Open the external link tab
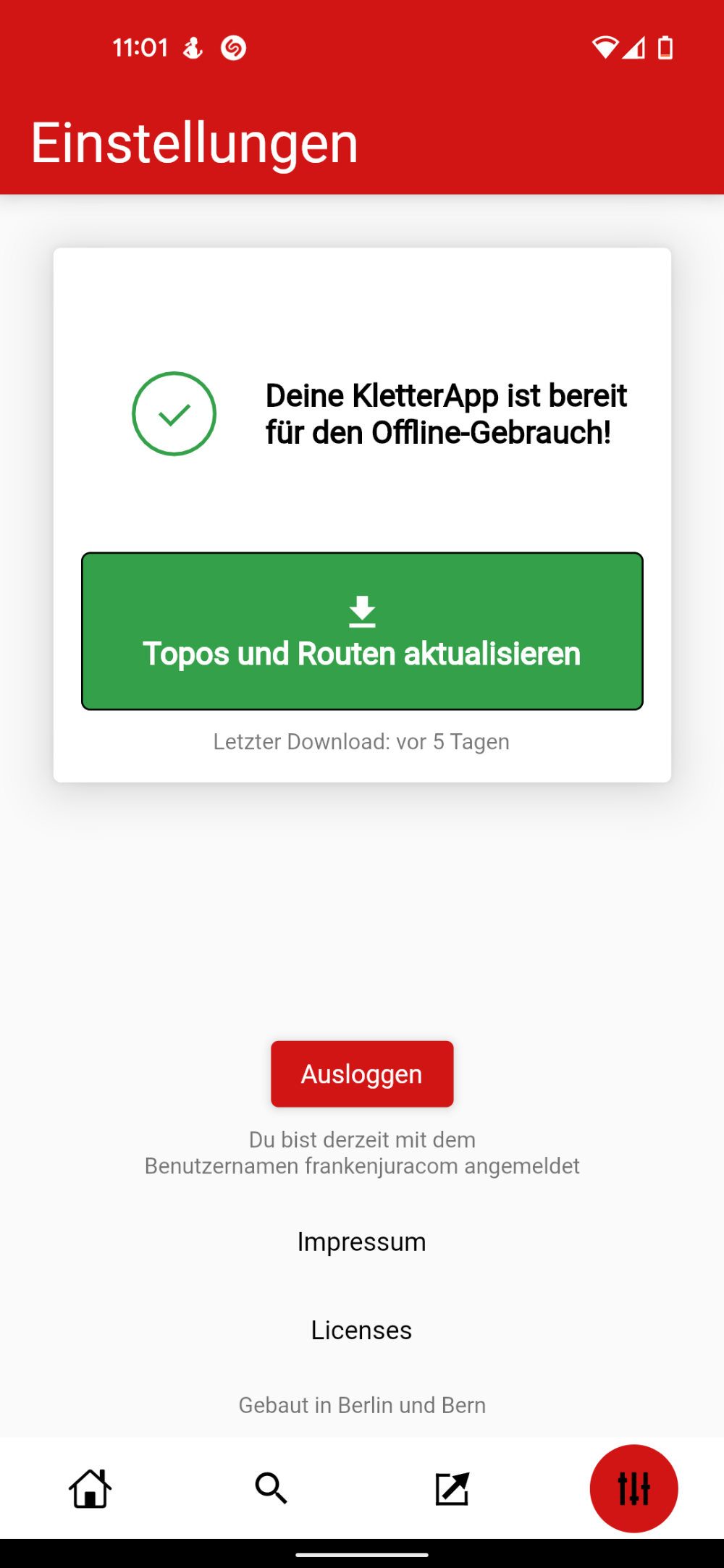The width and height of the screenshot is (724, 1568). 452,1488
